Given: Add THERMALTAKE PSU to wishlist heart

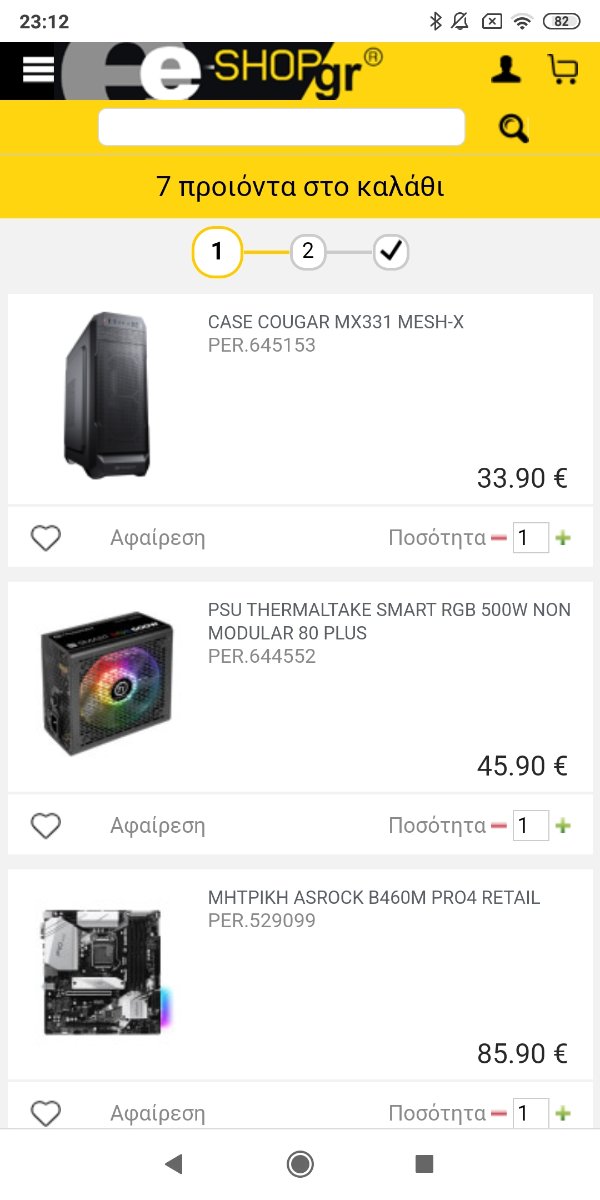Looking at the screenshot, I should click(x=46, y=826).
